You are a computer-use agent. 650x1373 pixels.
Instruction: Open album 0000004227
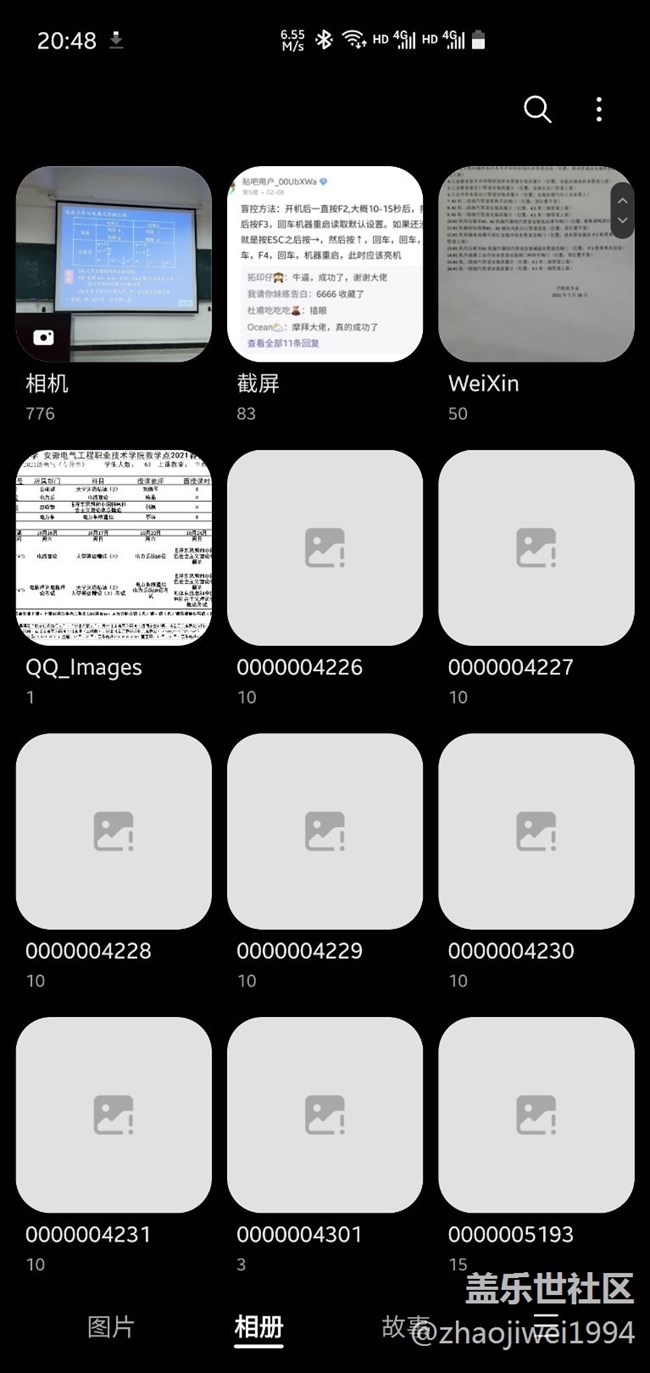pyautogui.click(x=536, y=548)
